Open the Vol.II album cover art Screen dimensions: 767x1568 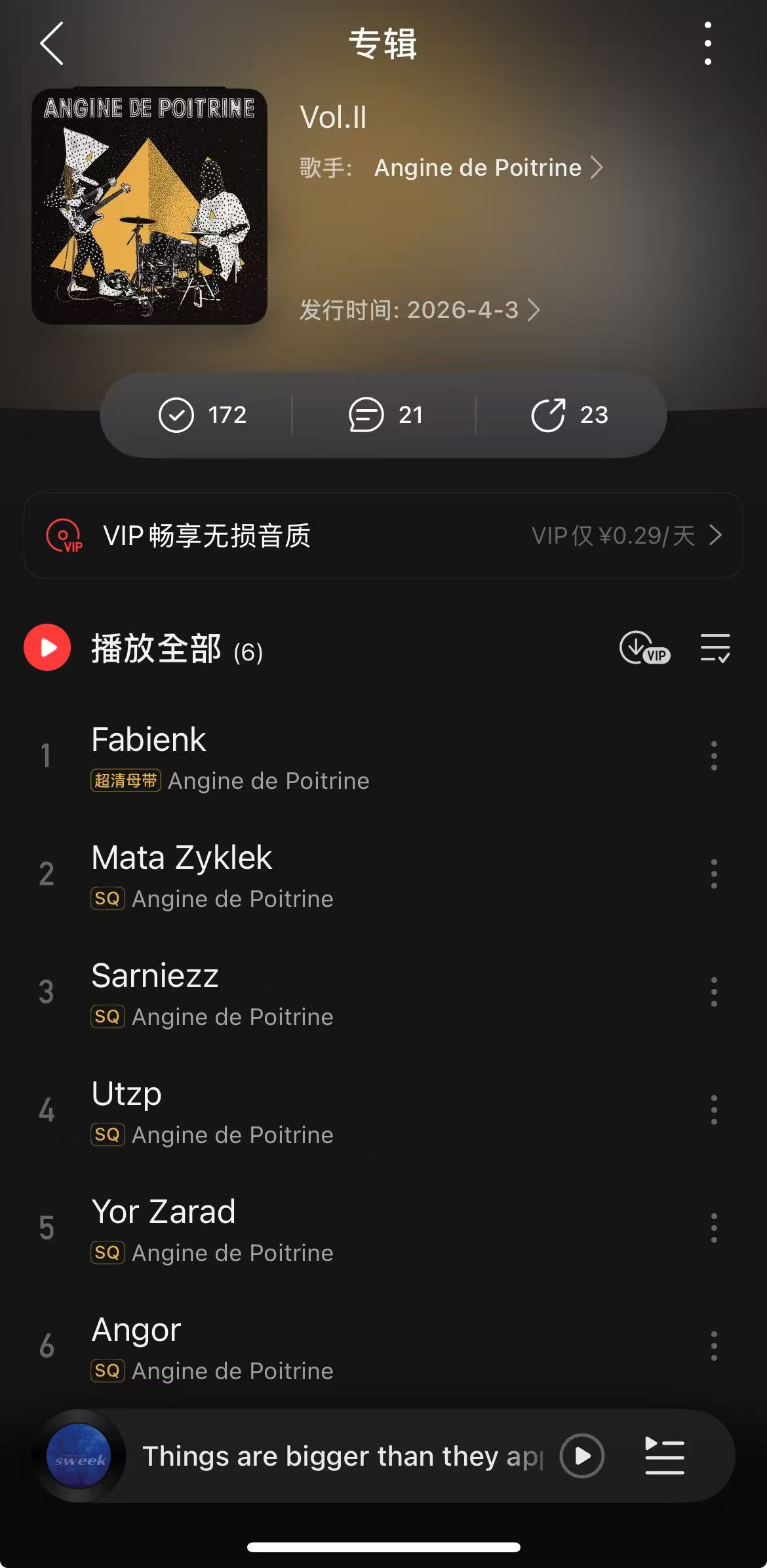[x=149, y=206]
